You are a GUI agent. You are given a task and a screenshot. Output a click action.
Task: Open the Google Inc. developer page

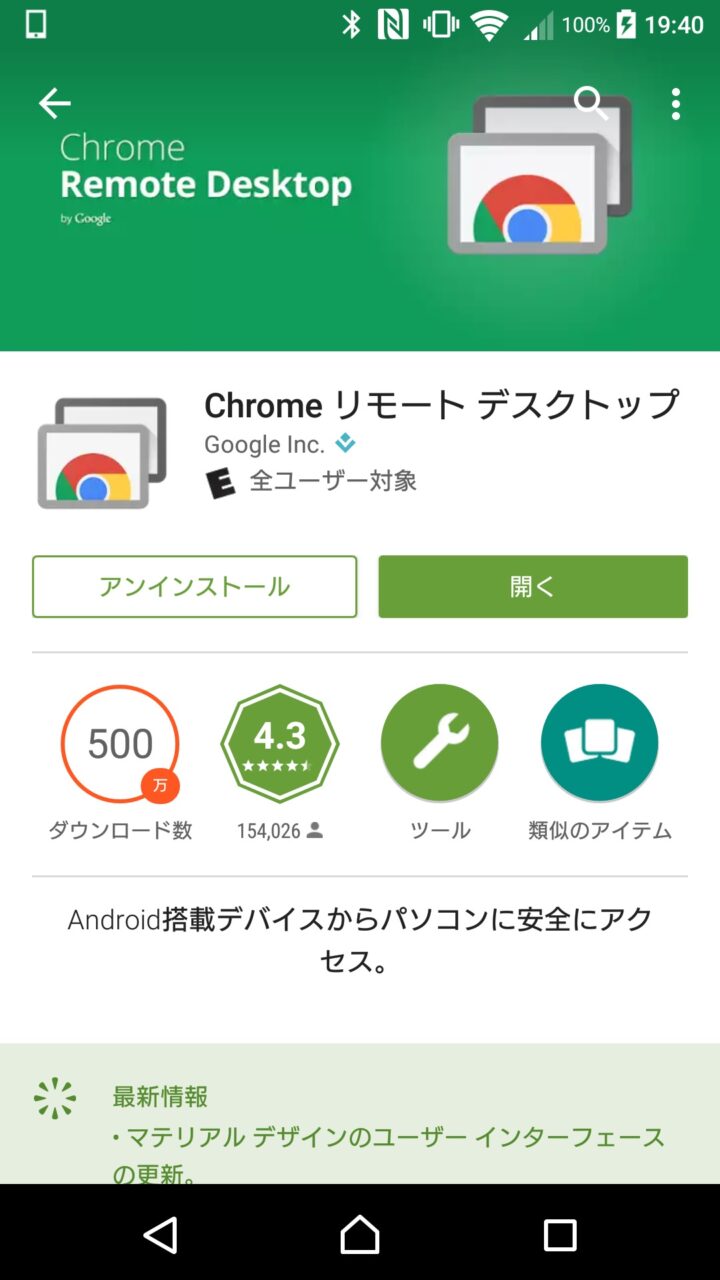(264, 444)
